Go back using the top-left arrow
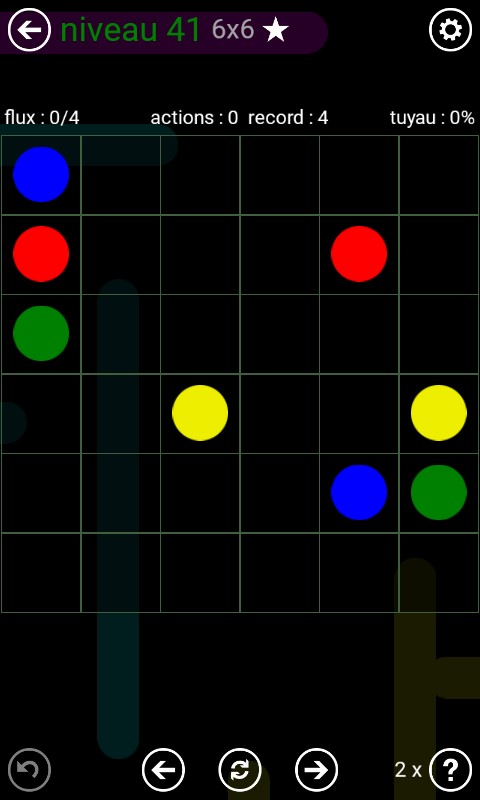The height and width of the screenshot is (800, 480). [30, 30]
